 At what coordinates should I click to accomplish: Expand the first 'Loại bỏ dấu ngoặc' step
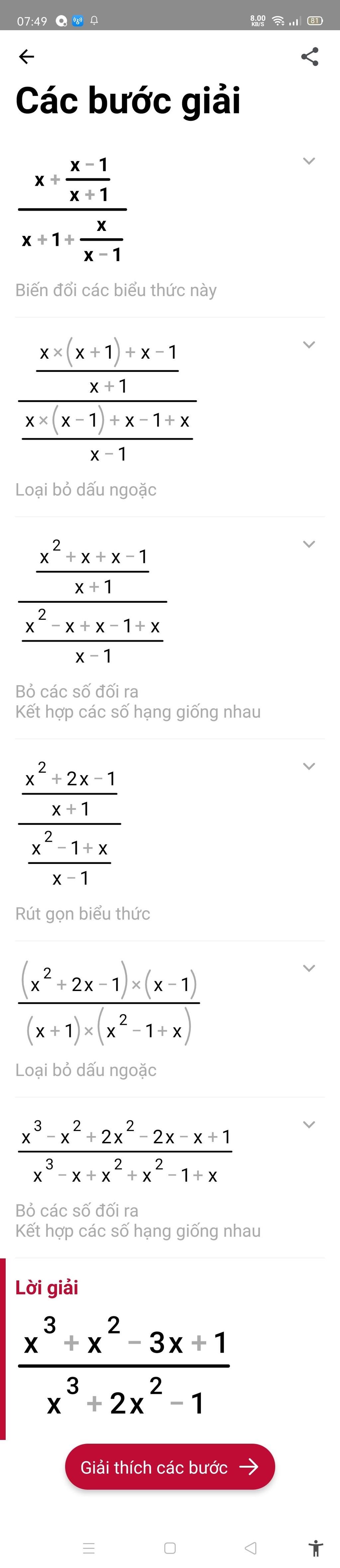click(x=309, y=344)
